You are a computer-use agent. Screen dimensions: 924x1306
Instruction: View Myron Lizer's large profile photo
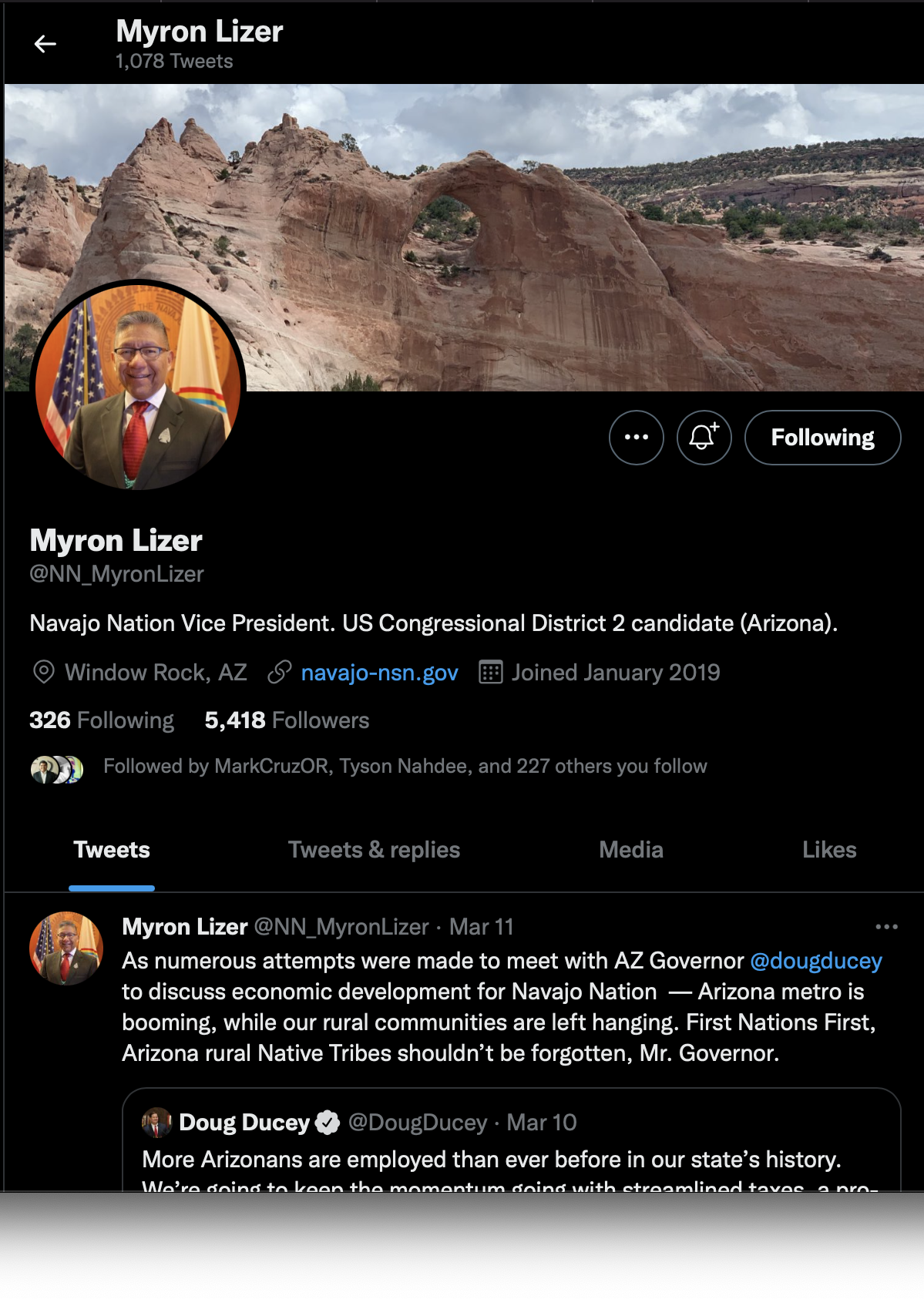pos(138,385)
